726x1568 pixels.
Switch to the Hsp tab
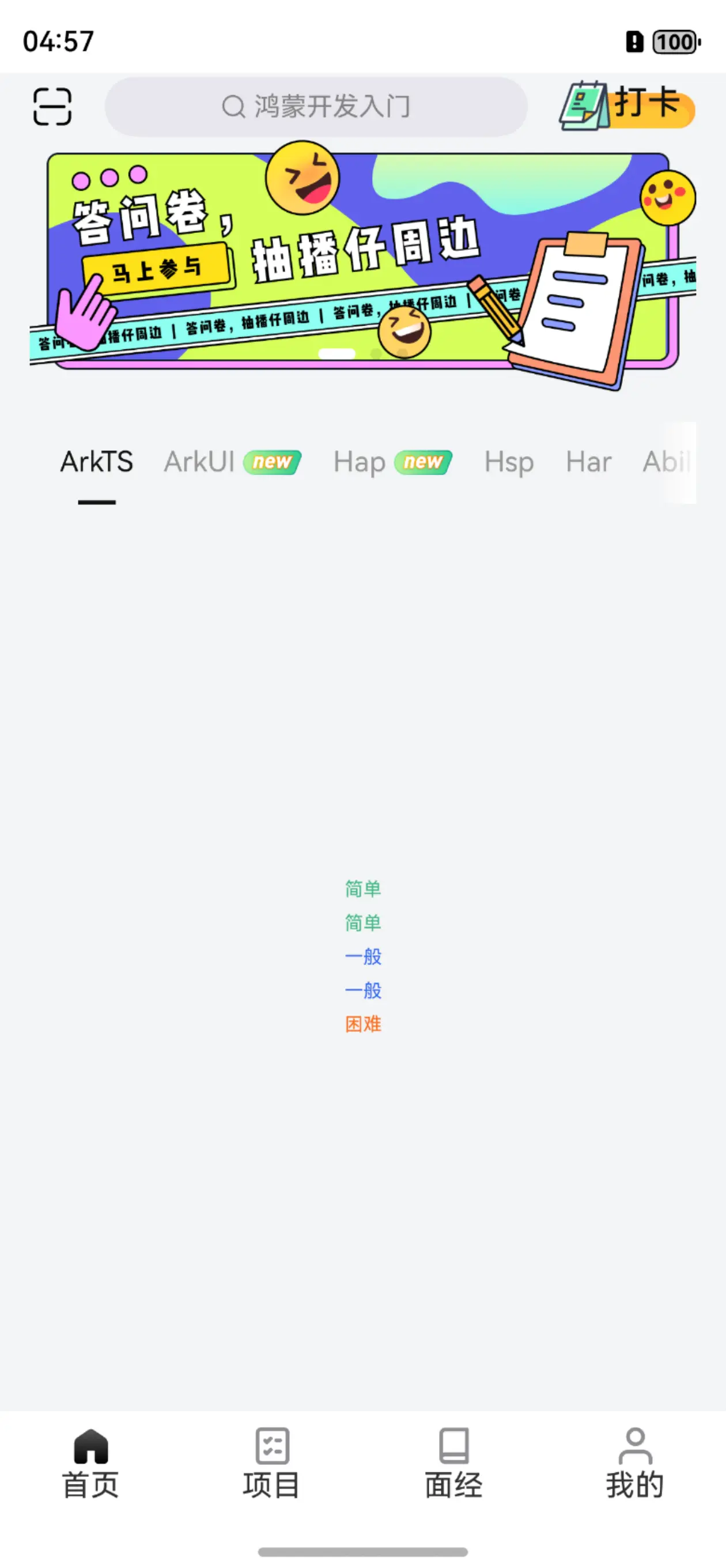(x=509, y=462)
